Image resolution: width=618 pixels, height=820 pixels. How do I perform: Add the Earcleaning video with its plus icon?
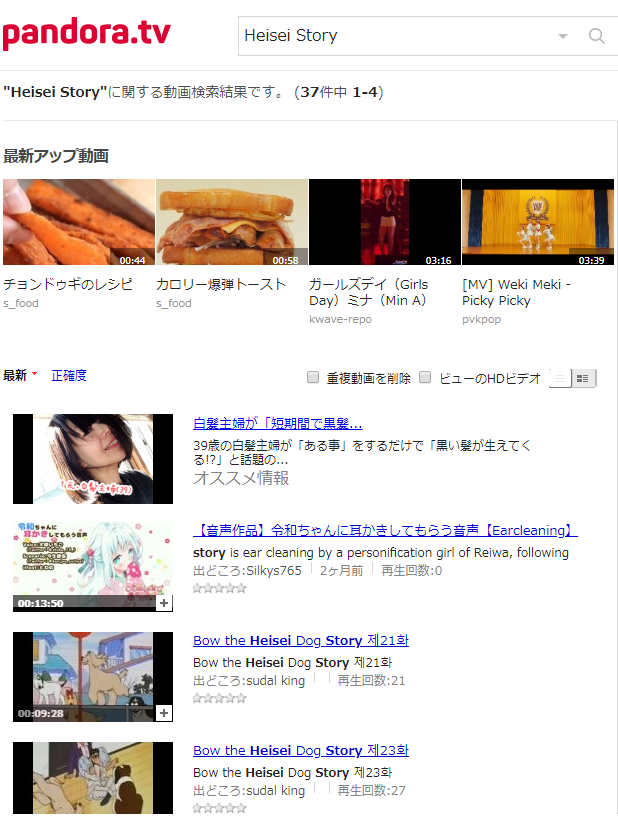click(x=165, y=603)
